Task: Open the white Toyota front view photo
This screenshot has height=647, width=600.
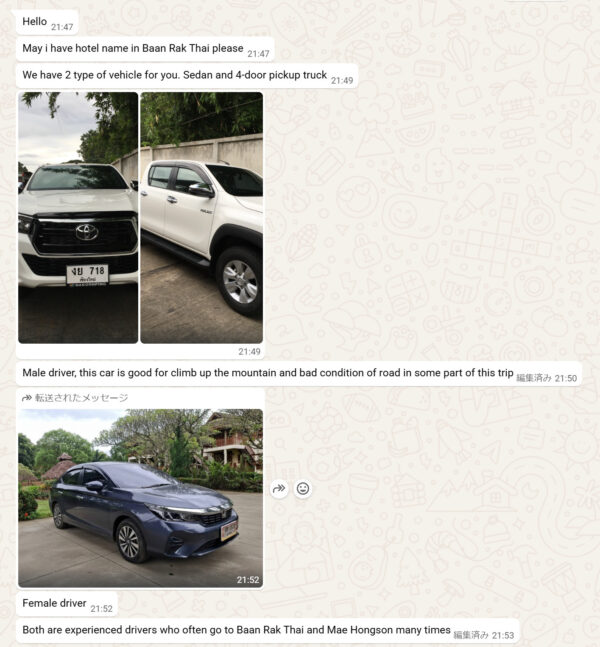Action: (x=78, y=217)
